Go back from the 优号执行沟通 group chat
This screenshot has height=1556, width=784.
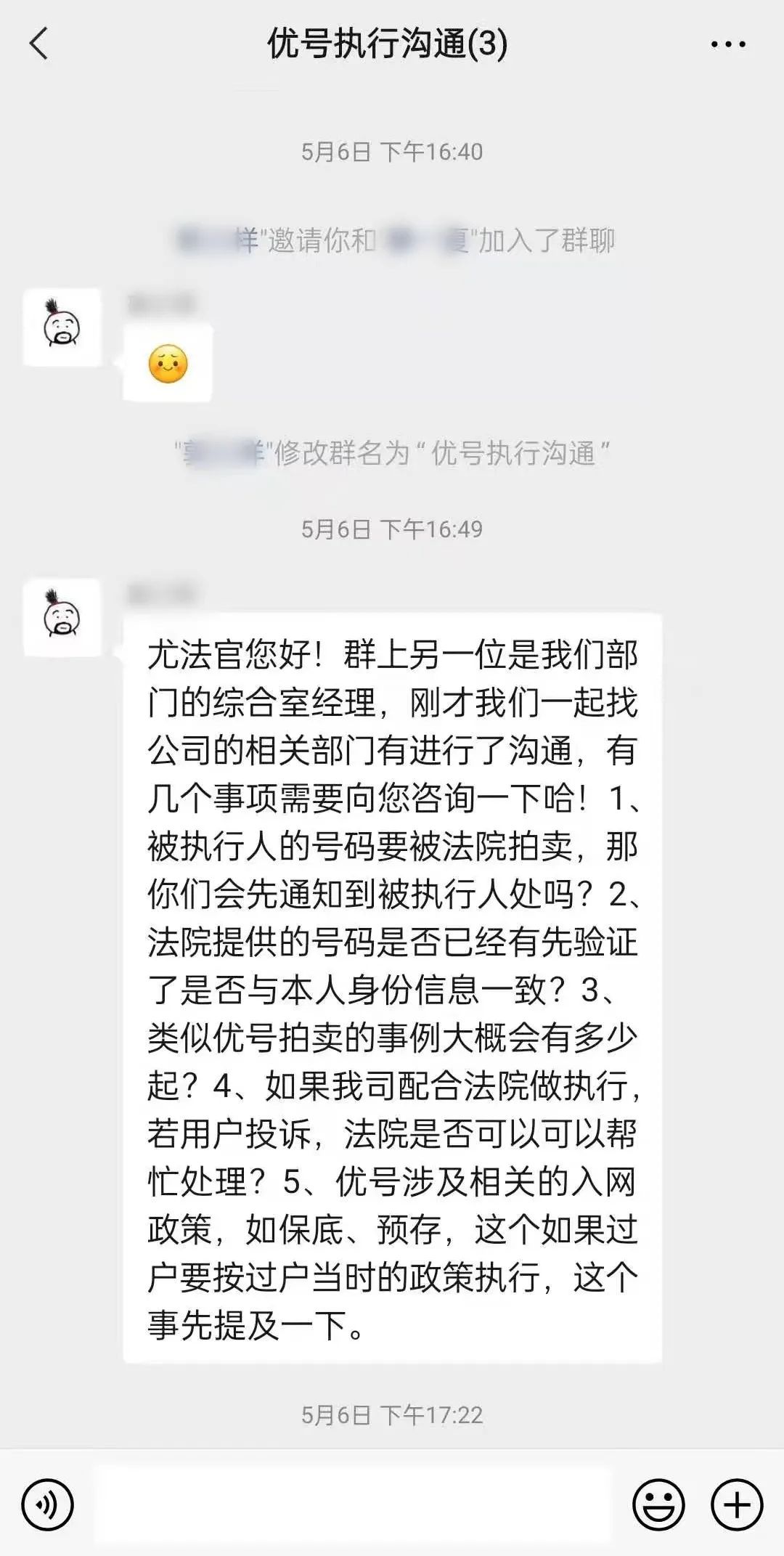coord(39,44)
